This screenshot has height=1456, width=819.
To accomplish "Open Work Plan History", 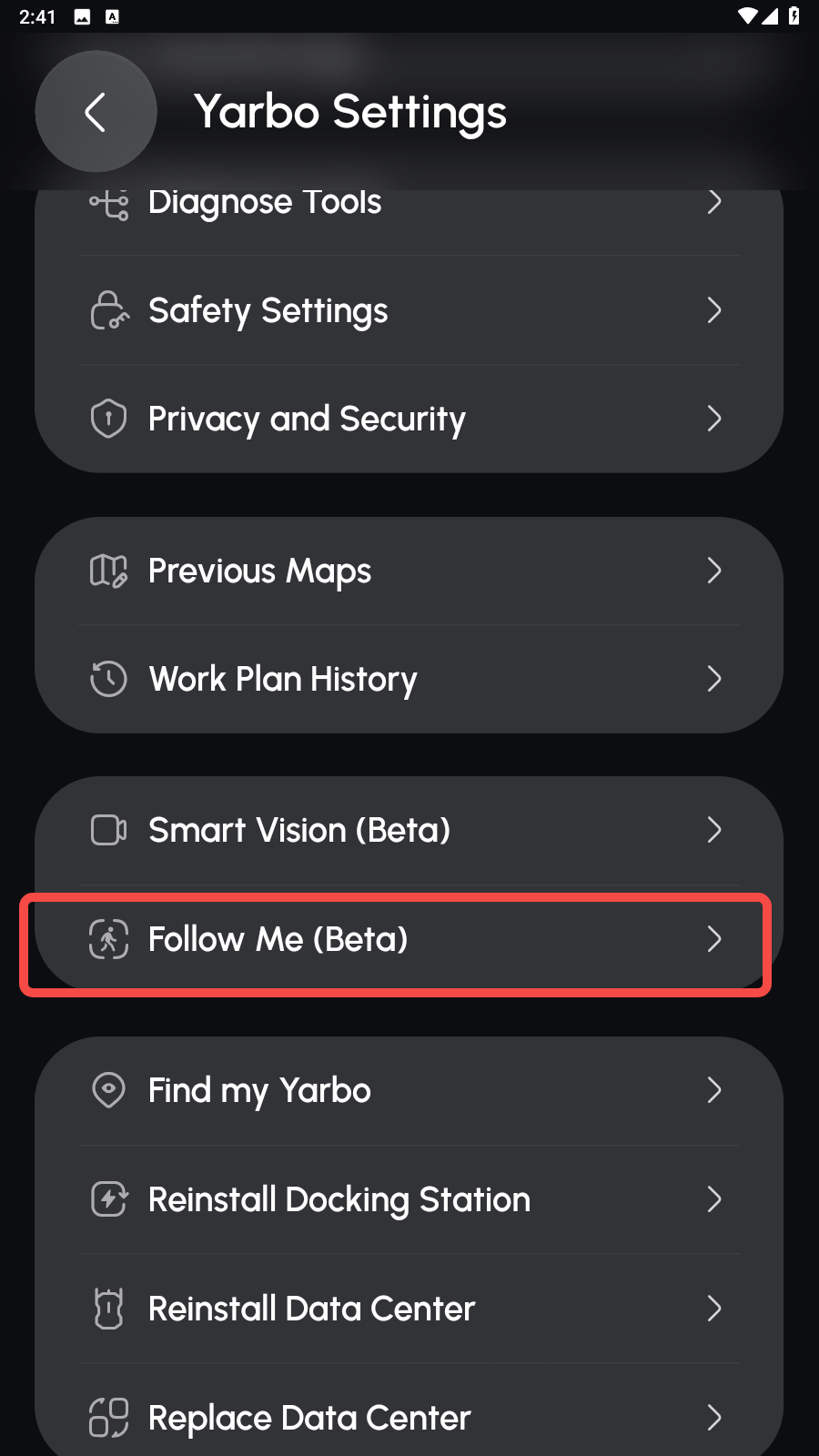I will [409, 679].
